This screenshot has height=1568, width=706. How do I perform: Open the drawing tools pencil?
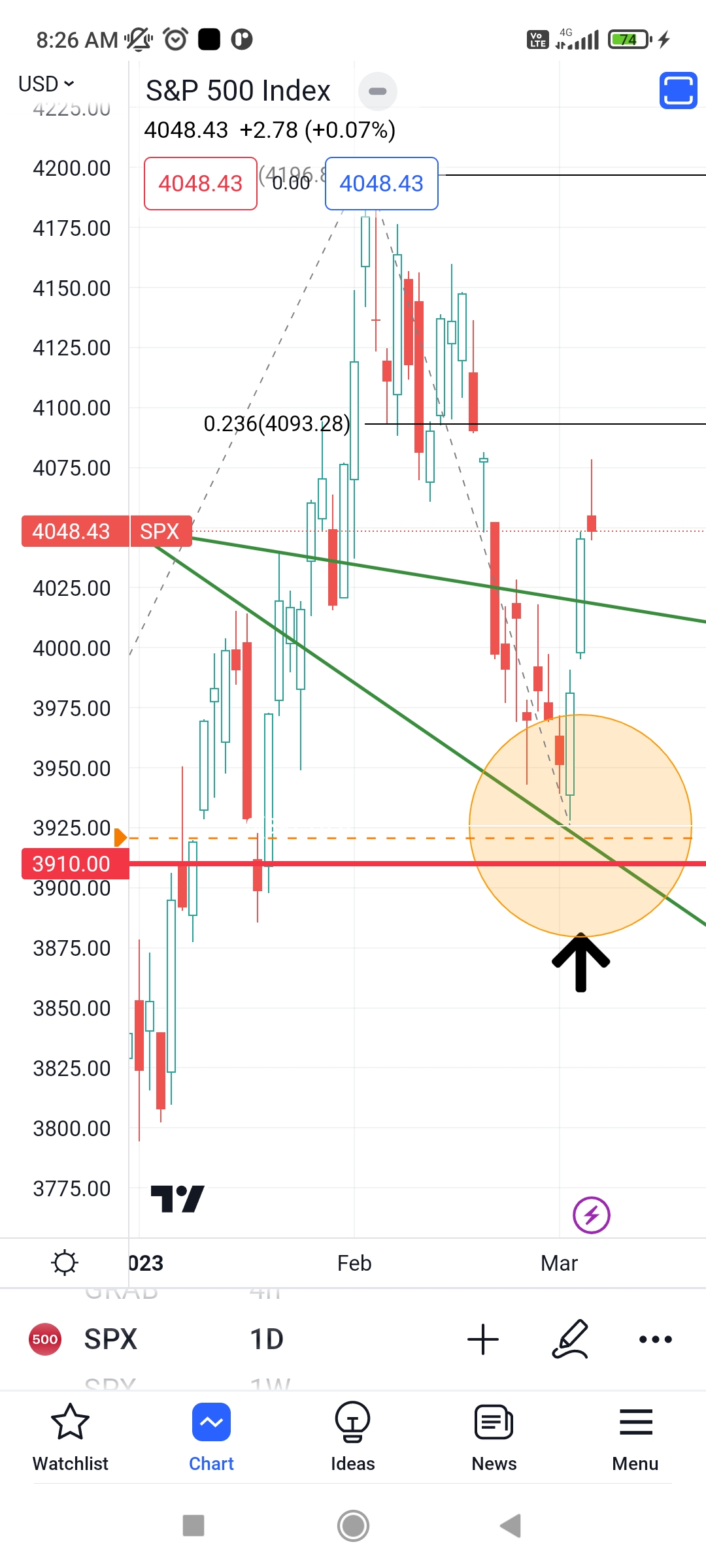571,1339
